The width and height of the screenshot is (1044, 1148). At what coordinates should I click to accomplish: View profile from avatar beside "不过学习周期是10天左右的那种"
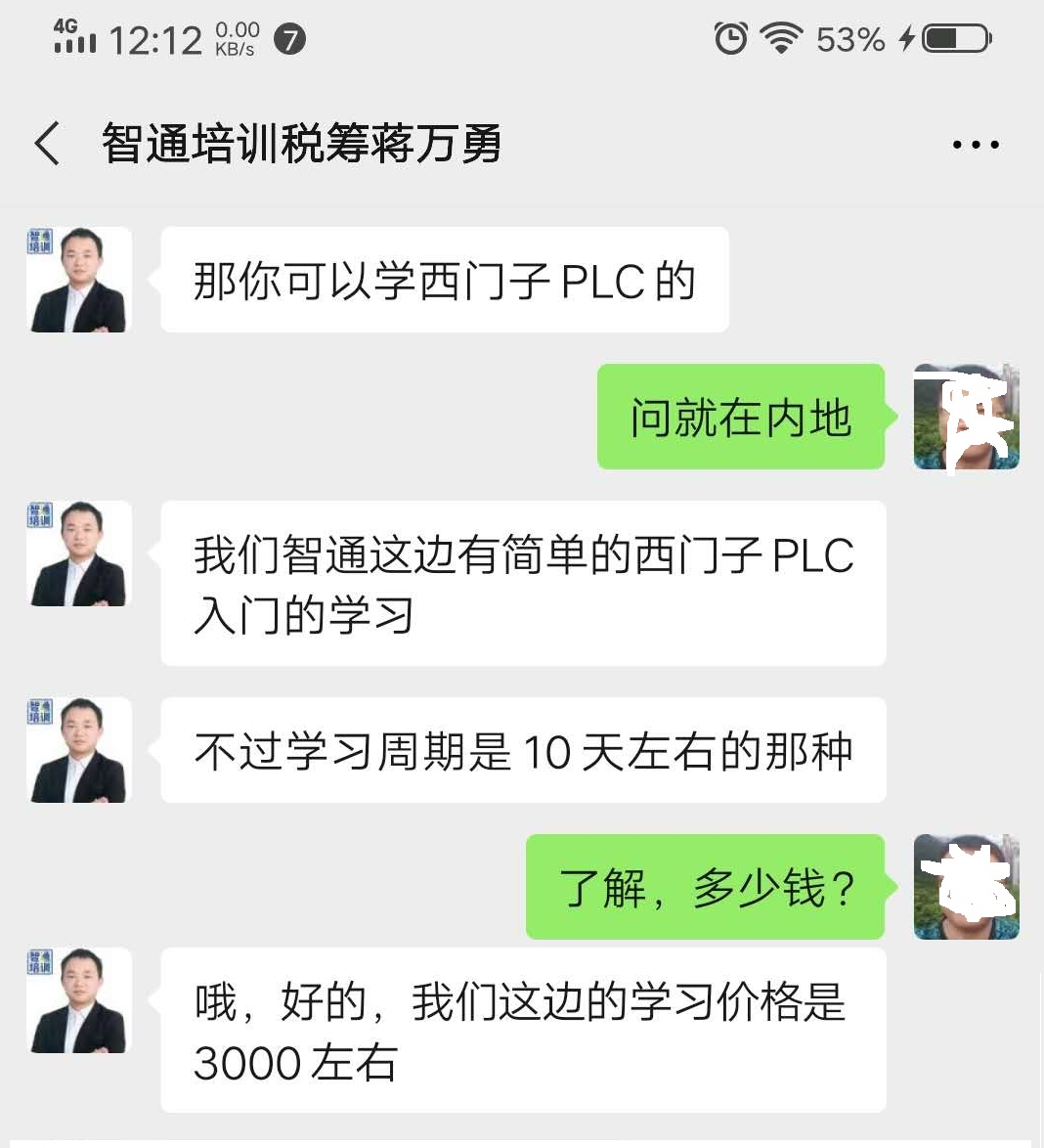[x=79, y=750]
